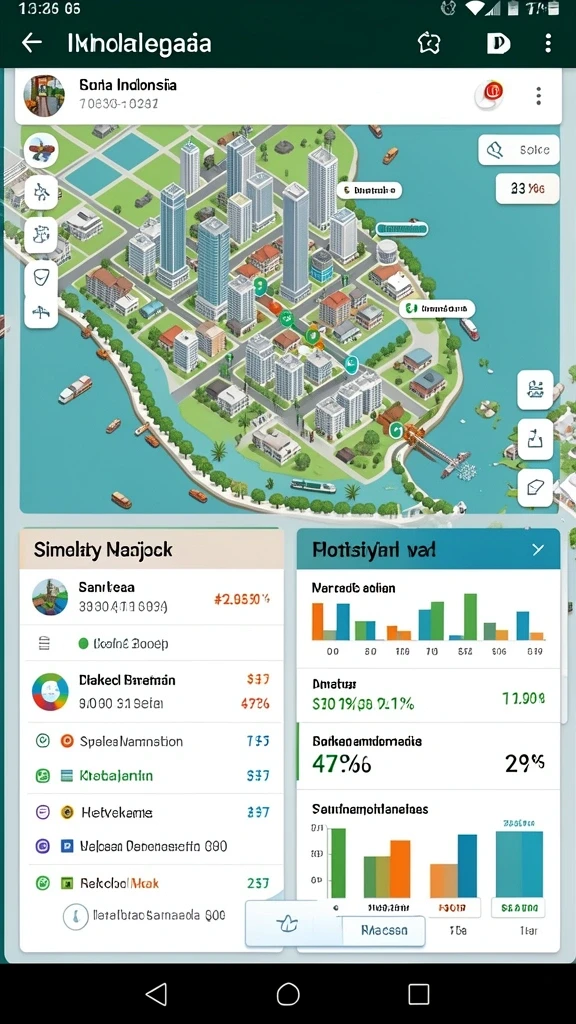576x1024 pixels.
Task: Tap the D icon in the app bar
Action: (x=498, y=43)
